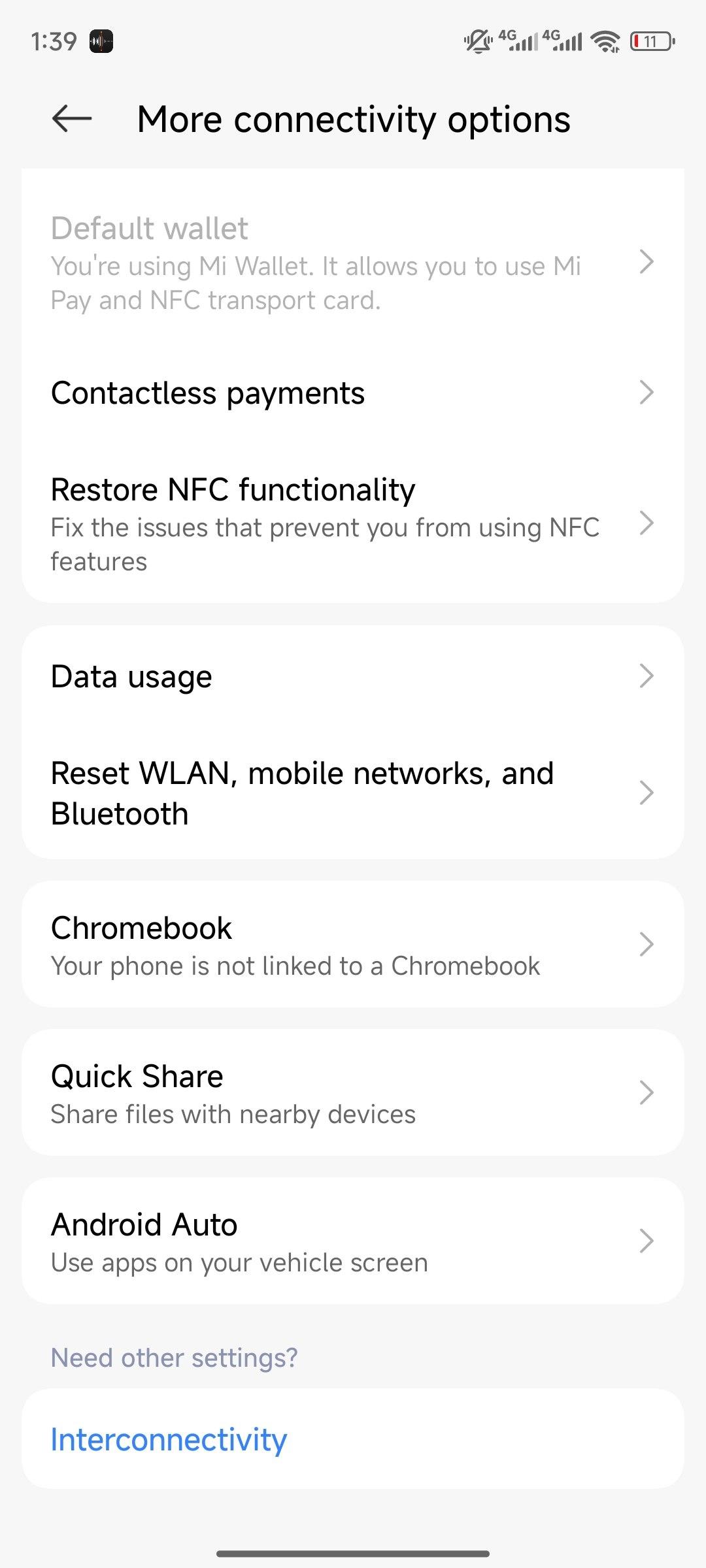Screen dimensions: 706x1568
Task: Open Data usage
Action: click(353, 677)
